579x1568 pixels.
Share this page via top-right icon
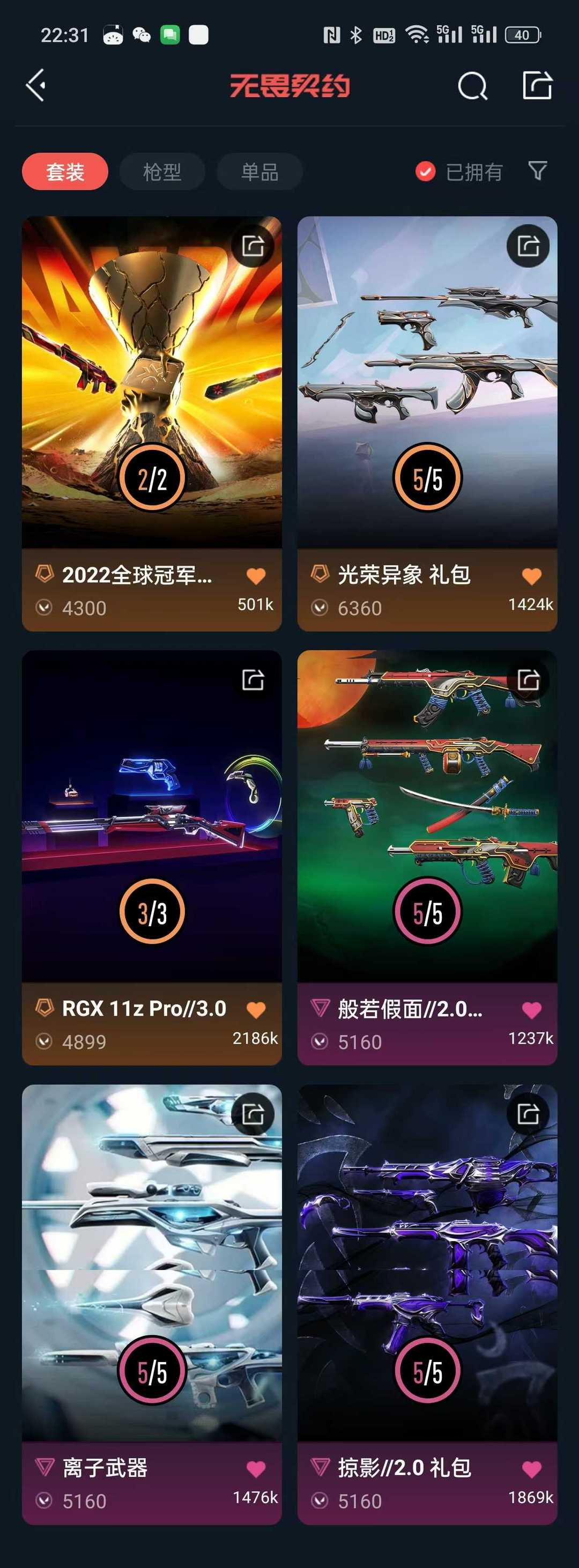[x=538, y=85]
